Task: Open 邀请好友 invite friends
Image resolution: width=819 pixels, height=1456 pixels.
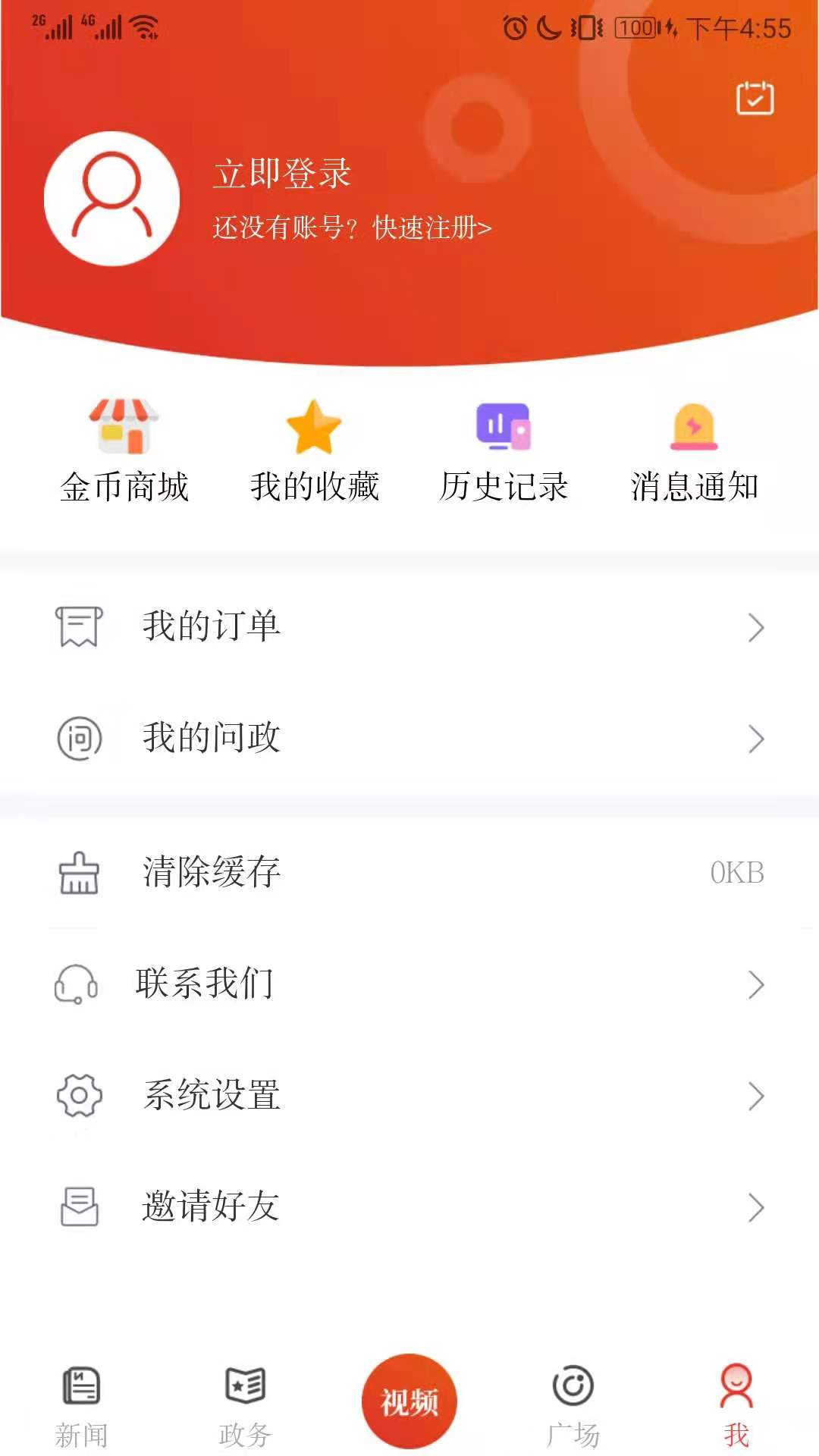Action: [409, 1207]
